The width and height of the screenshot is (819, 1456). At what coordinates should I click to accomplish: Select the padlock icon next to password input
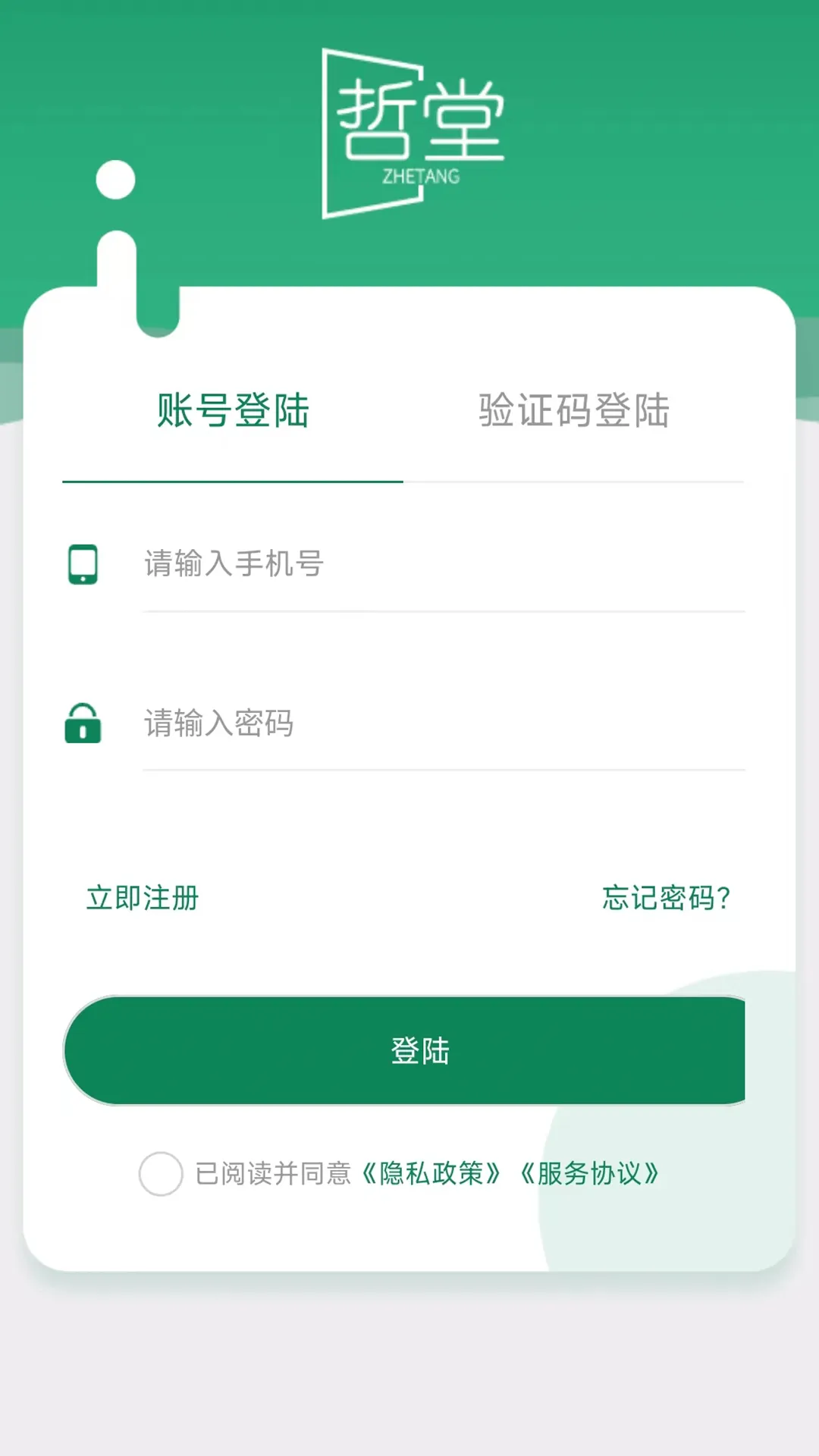click(x=84, y=724)
